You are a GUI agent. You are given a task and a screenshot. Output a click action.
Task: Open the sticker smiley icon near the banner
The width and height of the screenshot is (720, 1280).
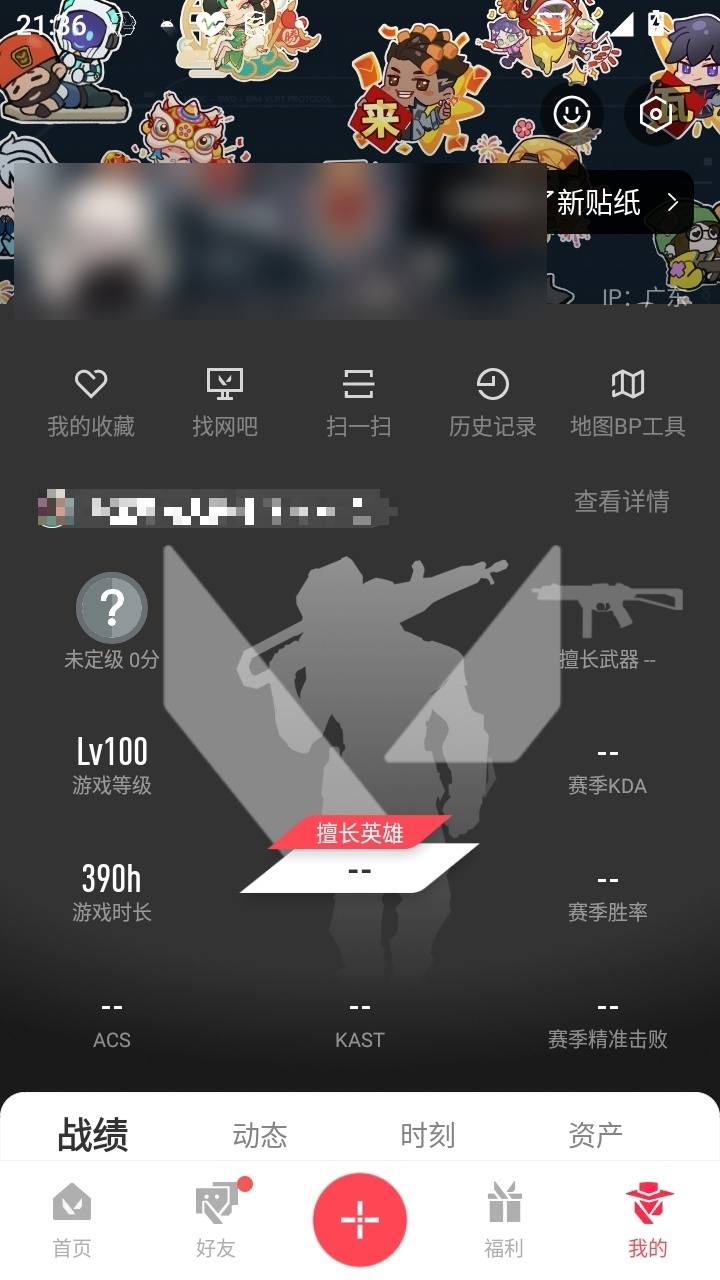(x=571, y=115)
